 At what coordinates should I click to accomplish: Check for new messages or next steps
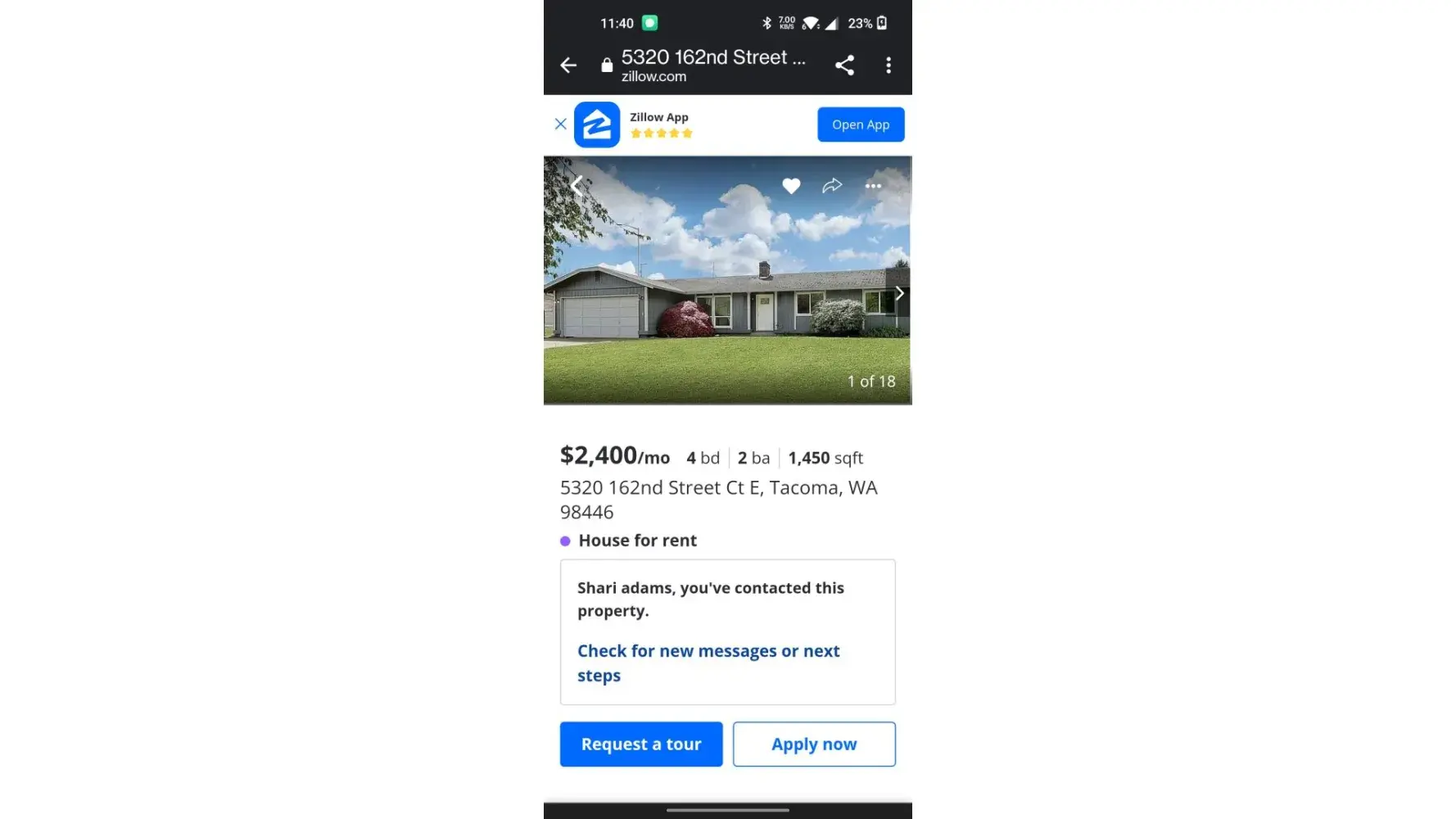point(708,663)
